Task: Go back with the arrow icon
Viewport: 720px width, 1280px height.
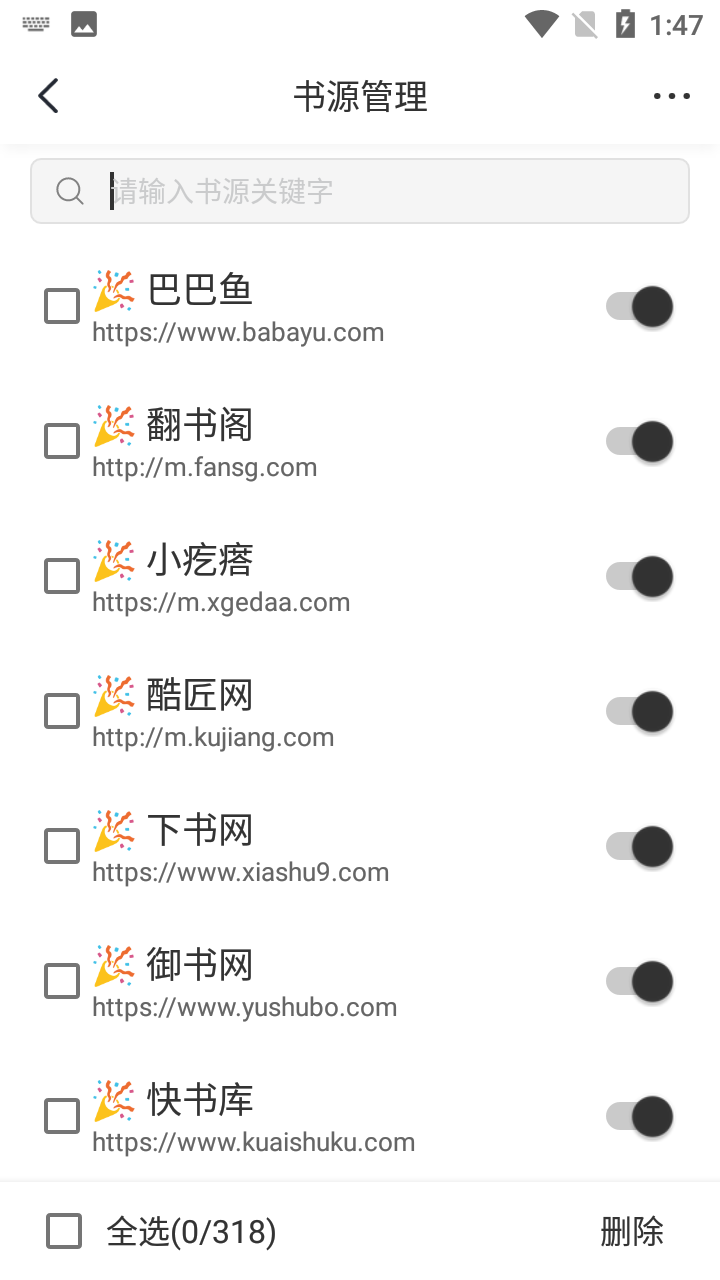Action: 48,96
